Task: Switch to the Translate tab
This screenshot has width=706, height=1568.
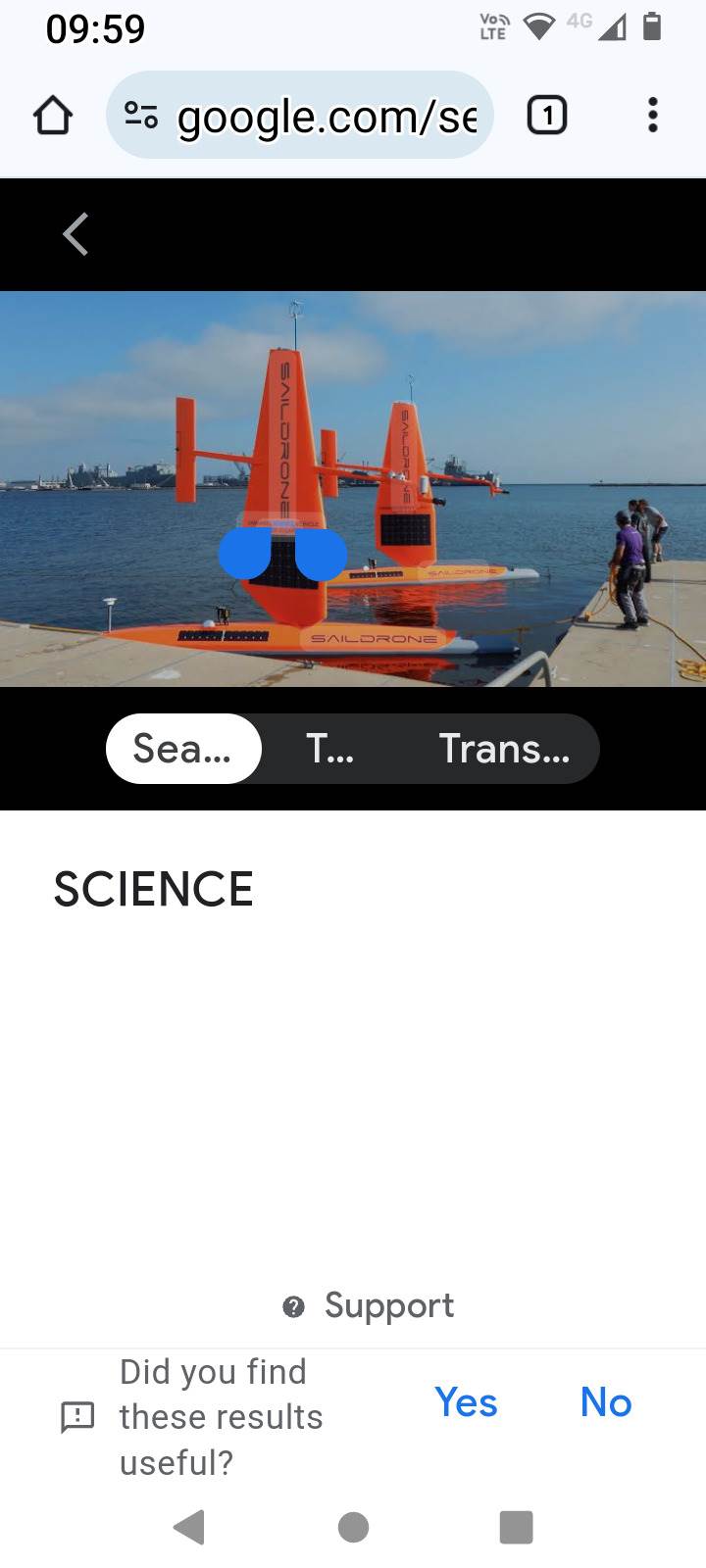Action: click(504, 749)
